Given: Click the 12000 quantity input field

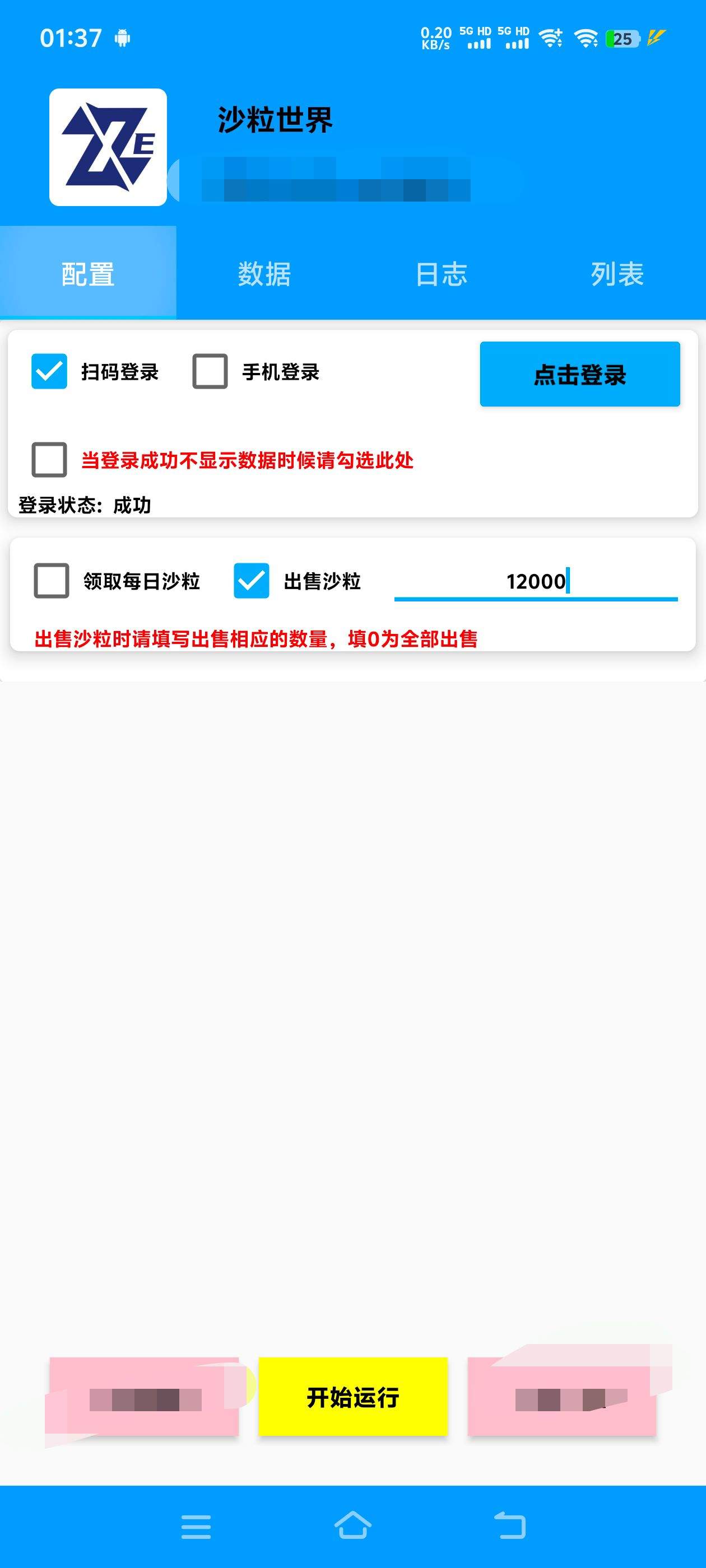Looking at the screenshot, I should (536, 583).
